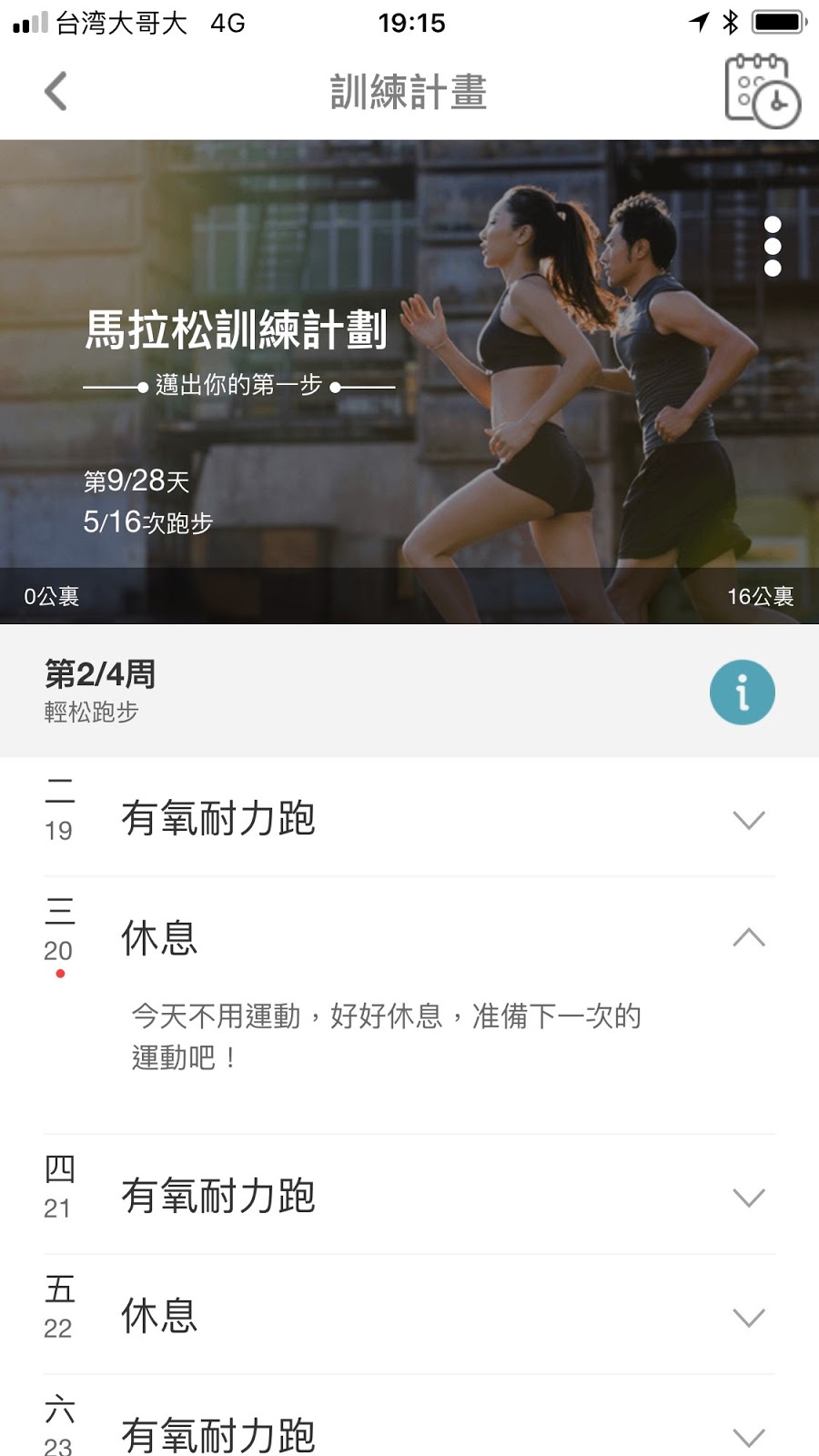Expand 有氧耐力跑 on day 19

(748, 820)
